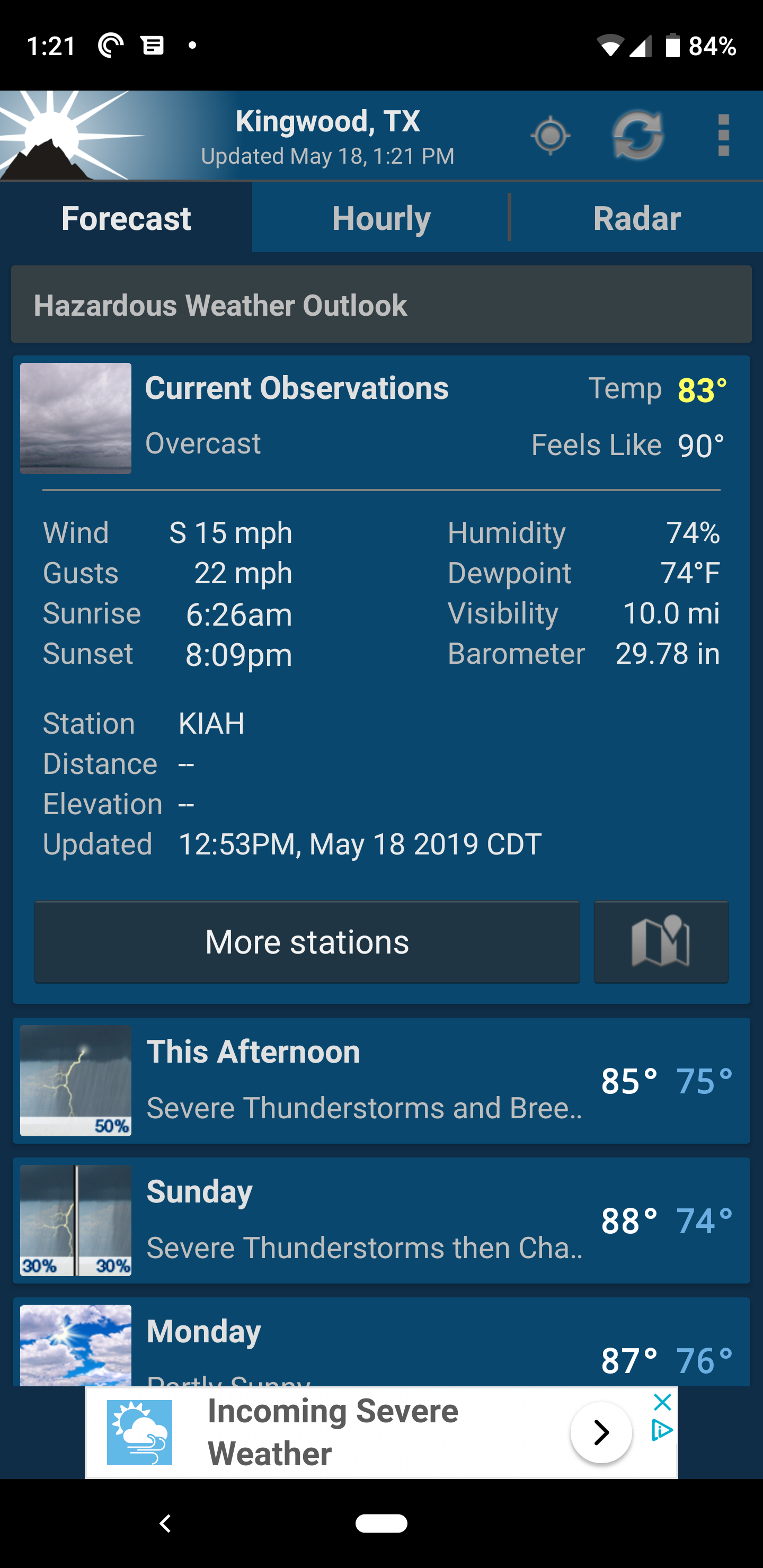The height and width of the screenshot is (1568, 763).
Task: Open Monday's forecast details
Action: [381, 1345]
